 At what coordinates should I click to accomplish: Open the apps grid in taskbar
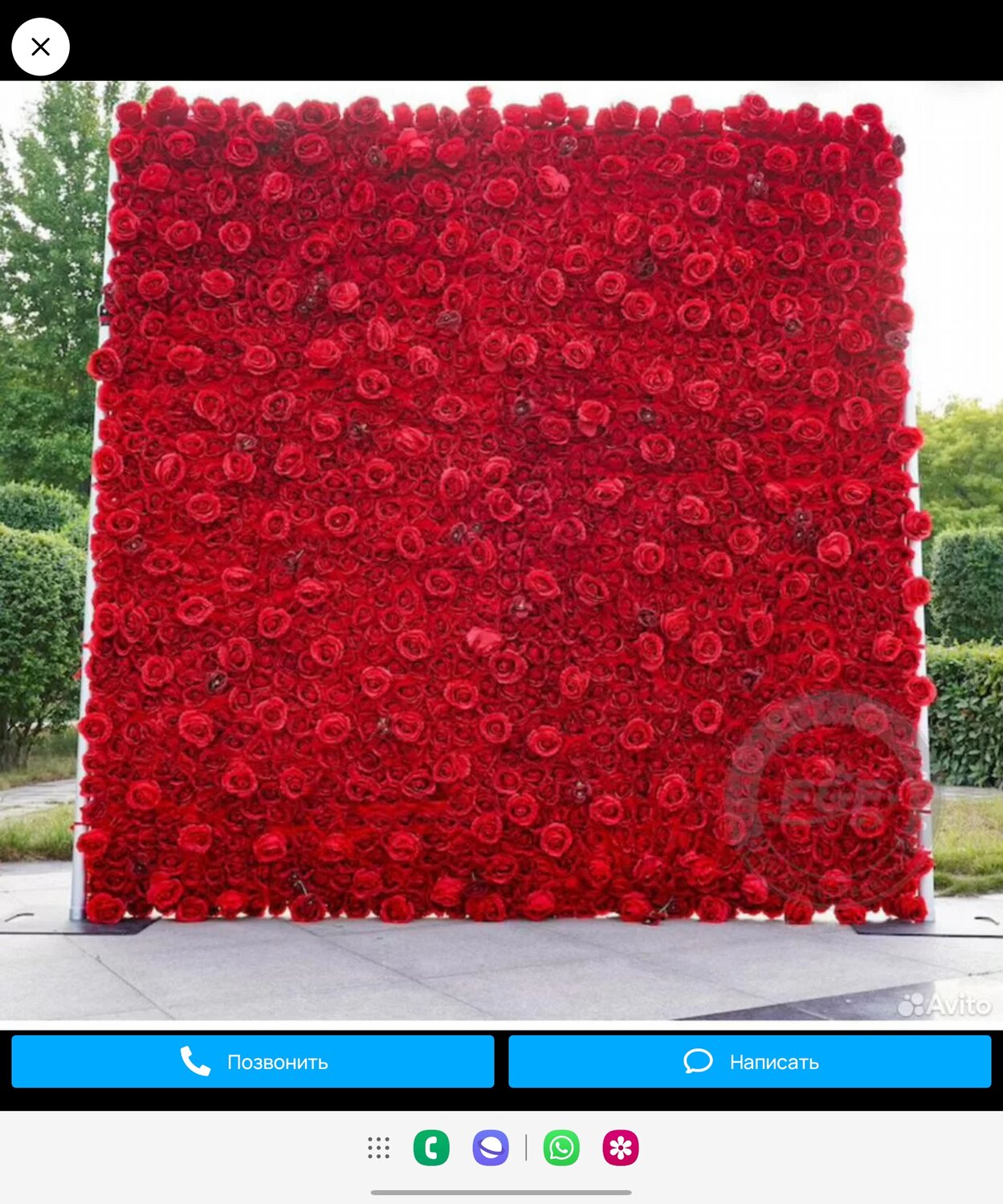(x=378, y=1148)
